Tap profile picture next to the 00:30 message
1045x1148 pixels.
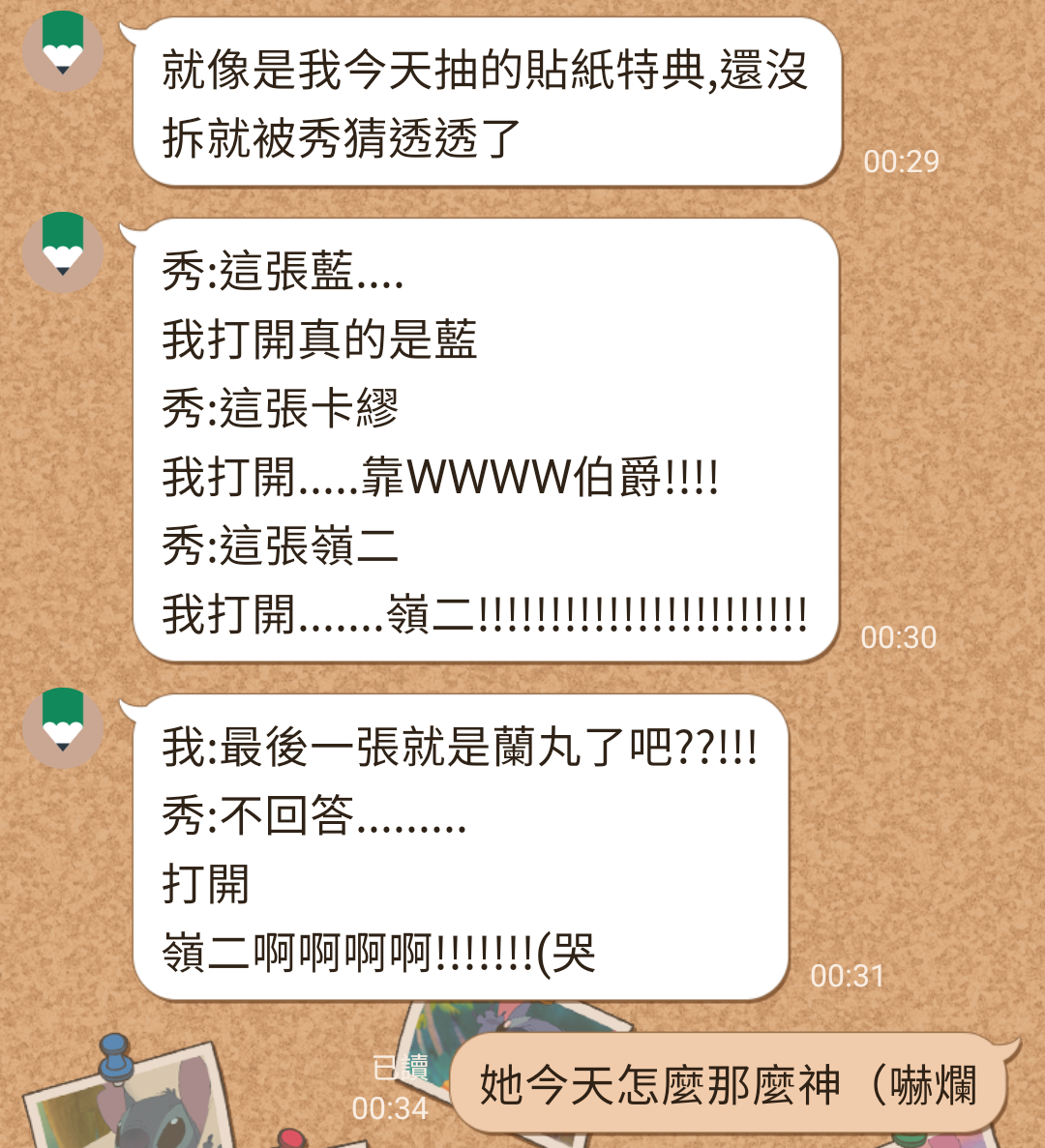[x=63, y=251]
